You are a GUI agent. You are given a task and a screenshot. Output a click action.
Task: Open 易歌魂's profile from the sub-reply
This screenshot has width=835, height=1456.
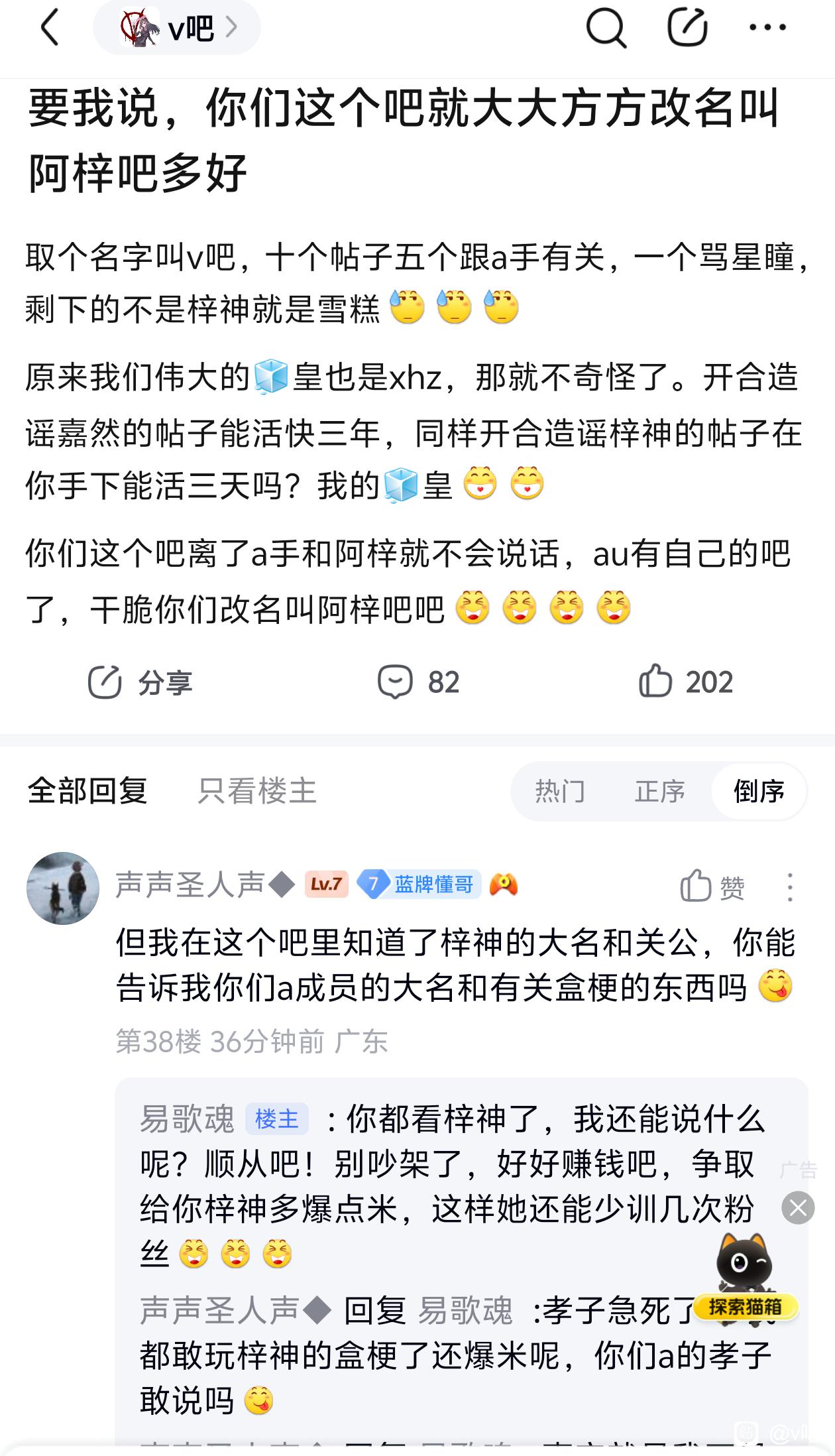click(x=187, y=1120)
